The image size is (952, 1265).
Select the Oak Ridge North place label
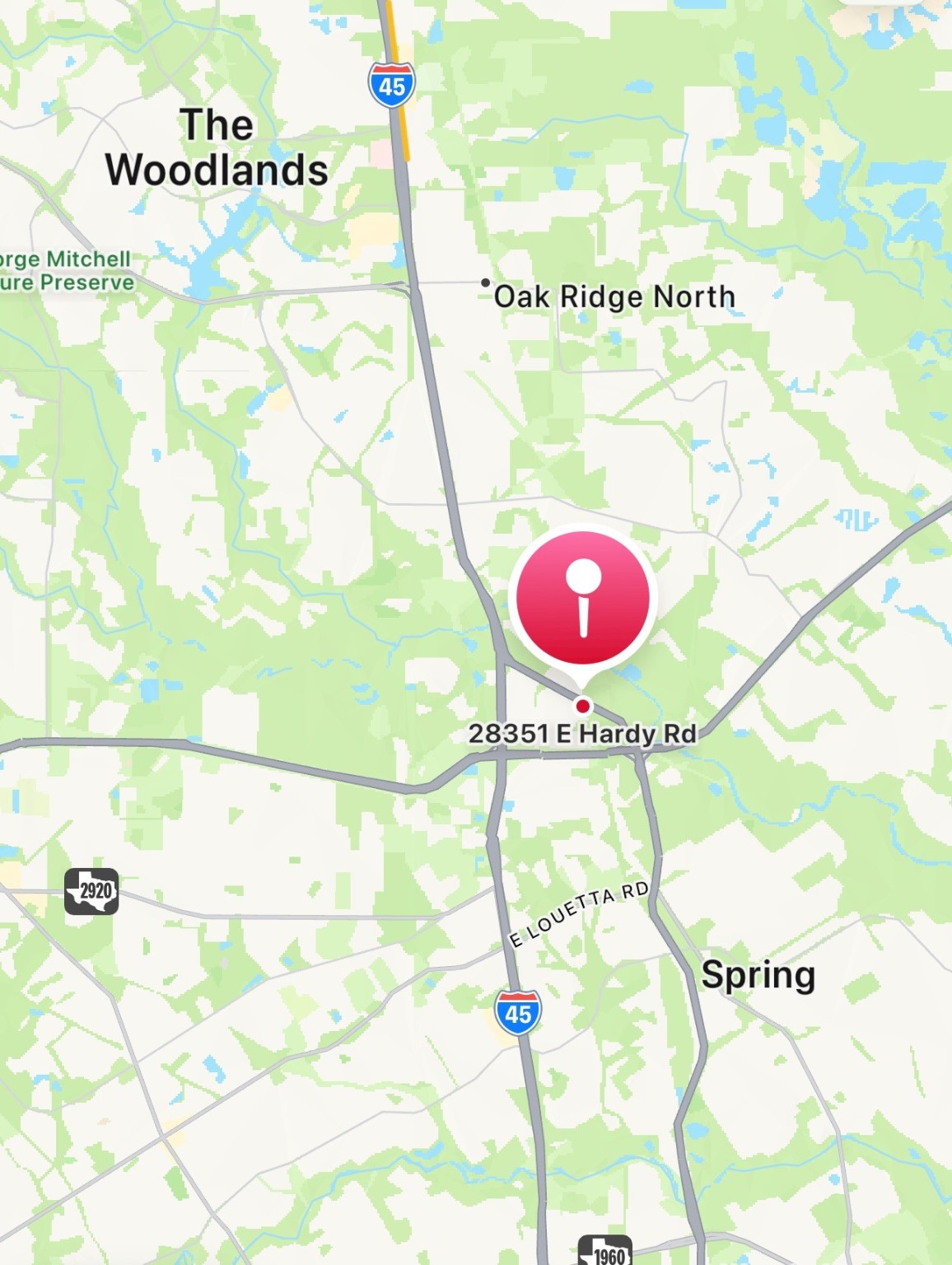click(x=614, y=296)
